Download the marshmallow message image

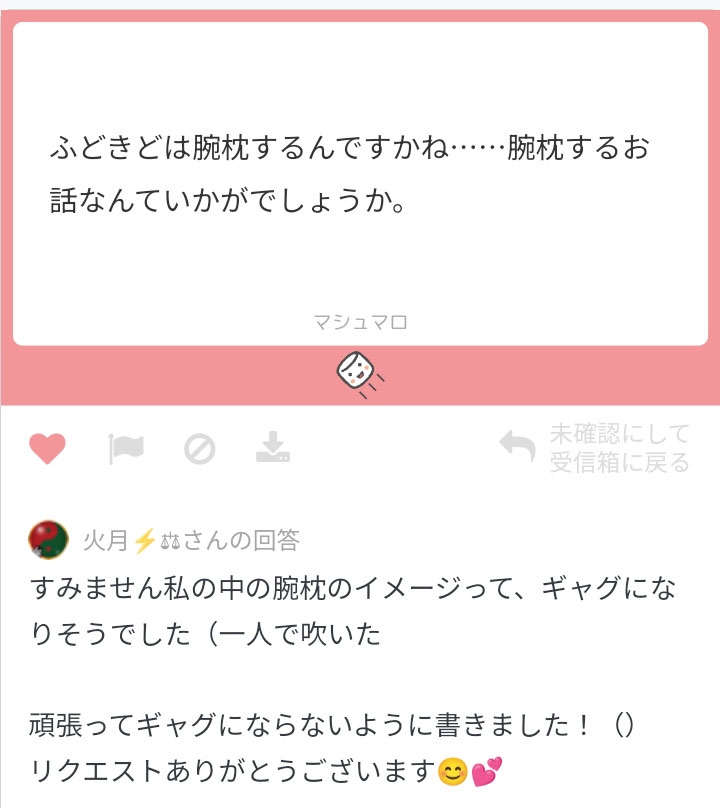point(272,449)
